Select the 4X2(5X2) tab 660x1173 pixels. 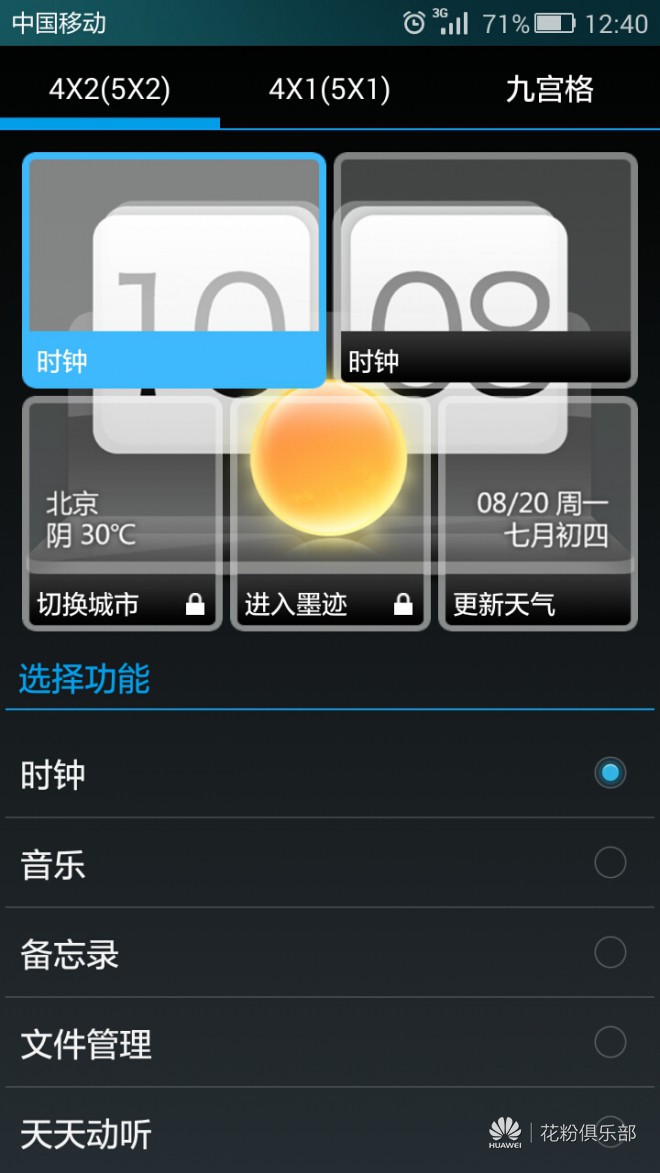110,90
